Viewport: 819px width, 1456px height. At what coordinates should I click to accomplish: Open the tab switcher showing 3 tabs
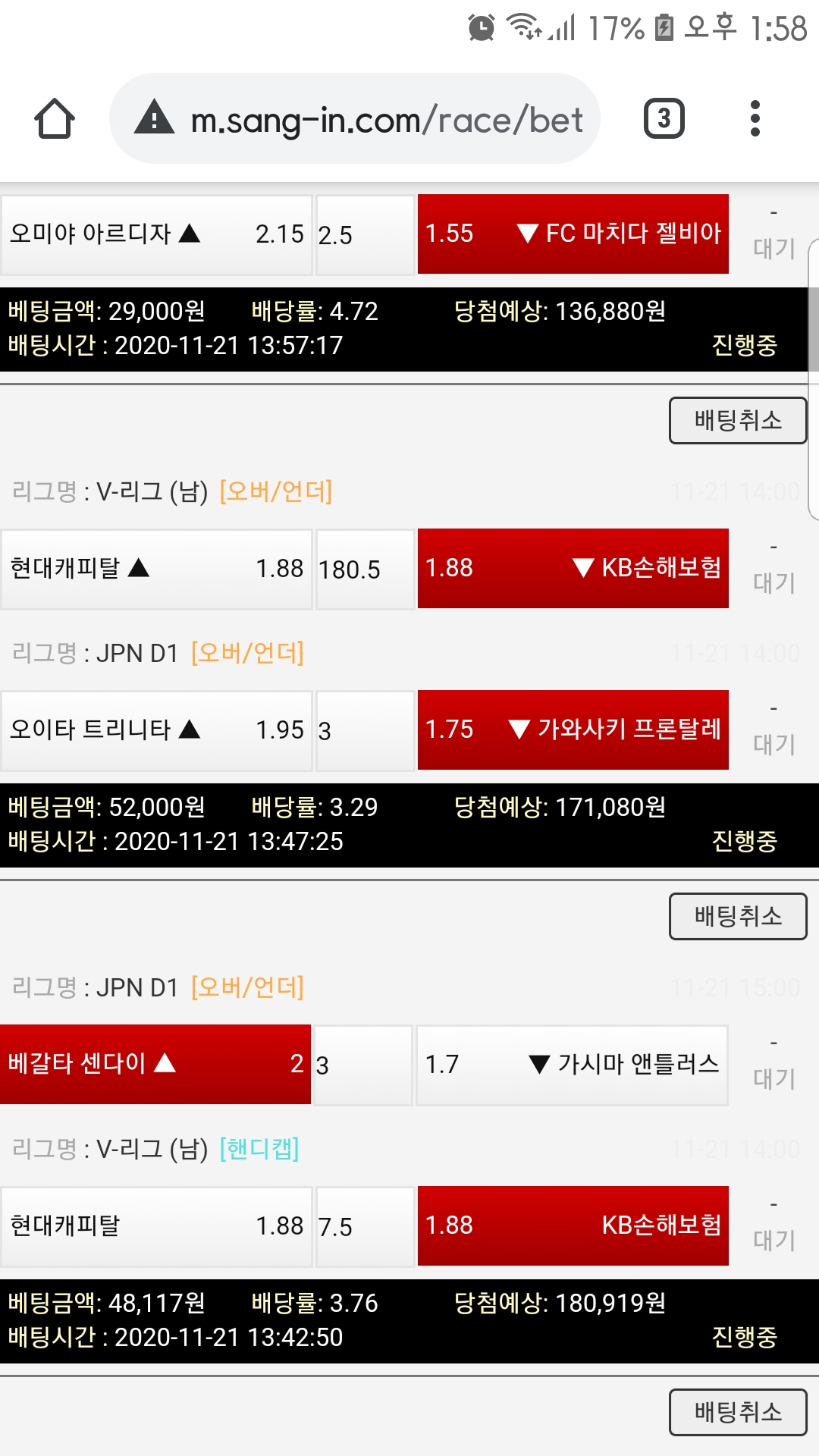[664, 119]
